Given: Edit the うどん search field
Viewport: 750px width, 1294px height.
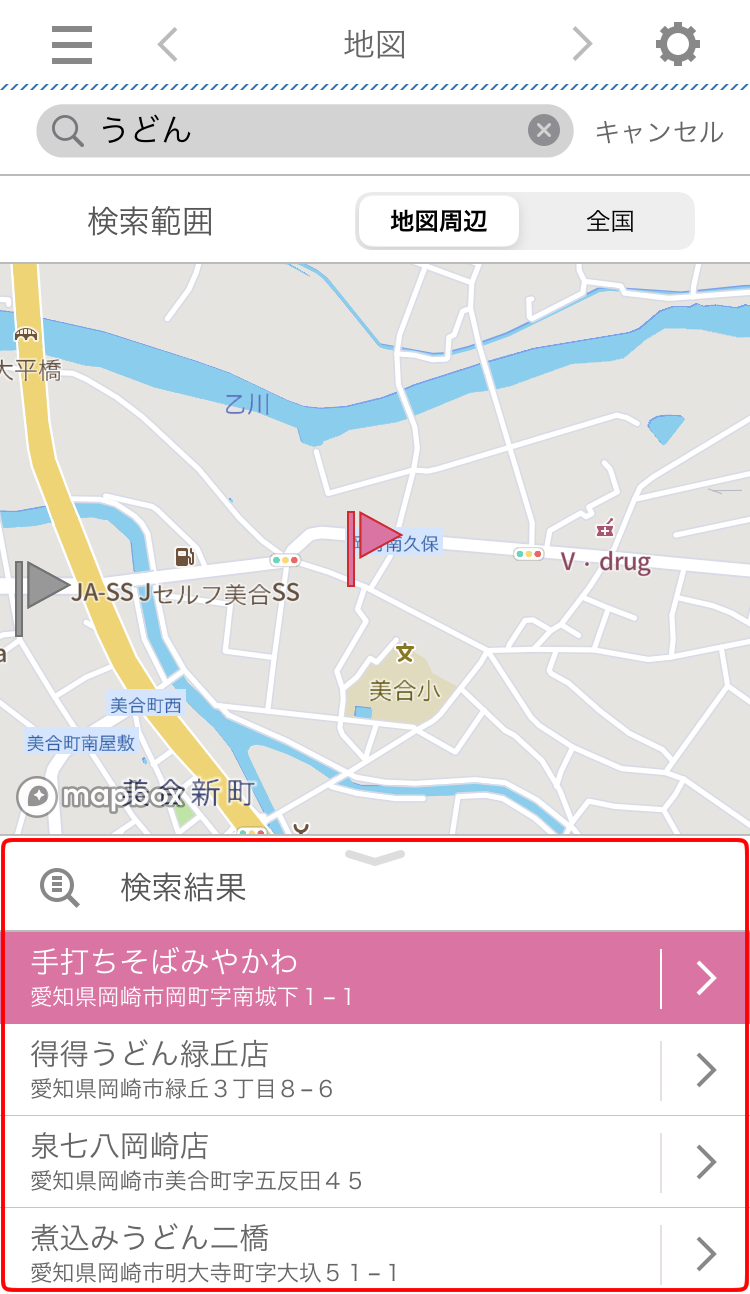Looking at the screenshot, I should [x=300, y=131].
